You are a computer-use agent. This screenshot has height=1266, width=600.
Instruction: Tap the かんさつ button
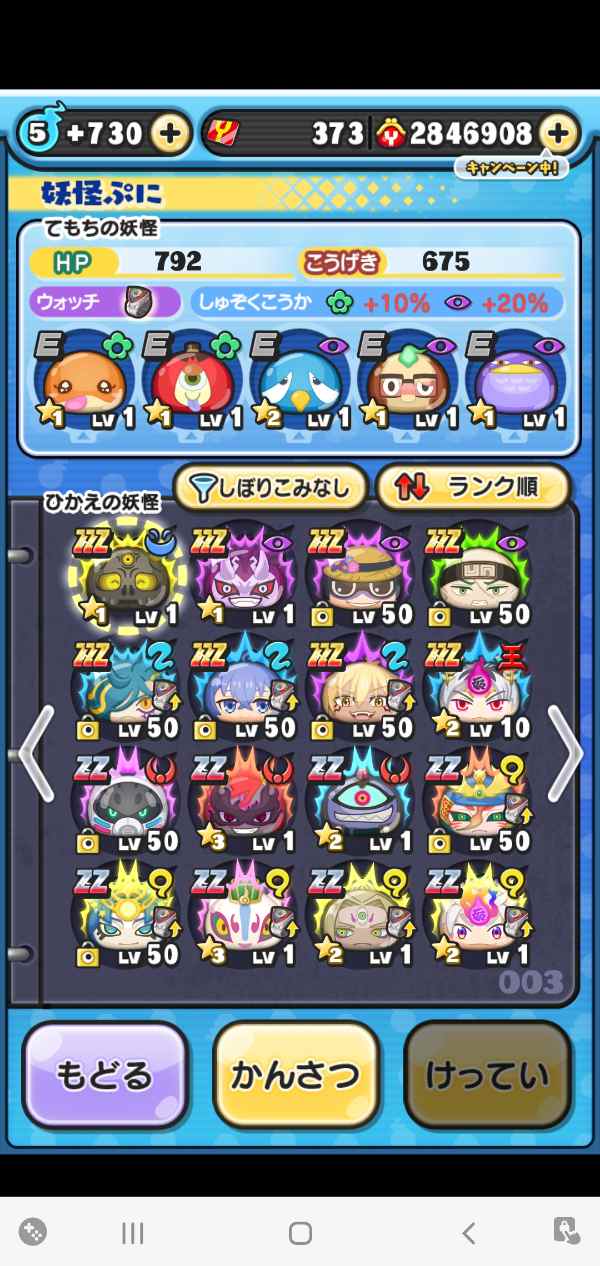click(x=296, y=1075)
